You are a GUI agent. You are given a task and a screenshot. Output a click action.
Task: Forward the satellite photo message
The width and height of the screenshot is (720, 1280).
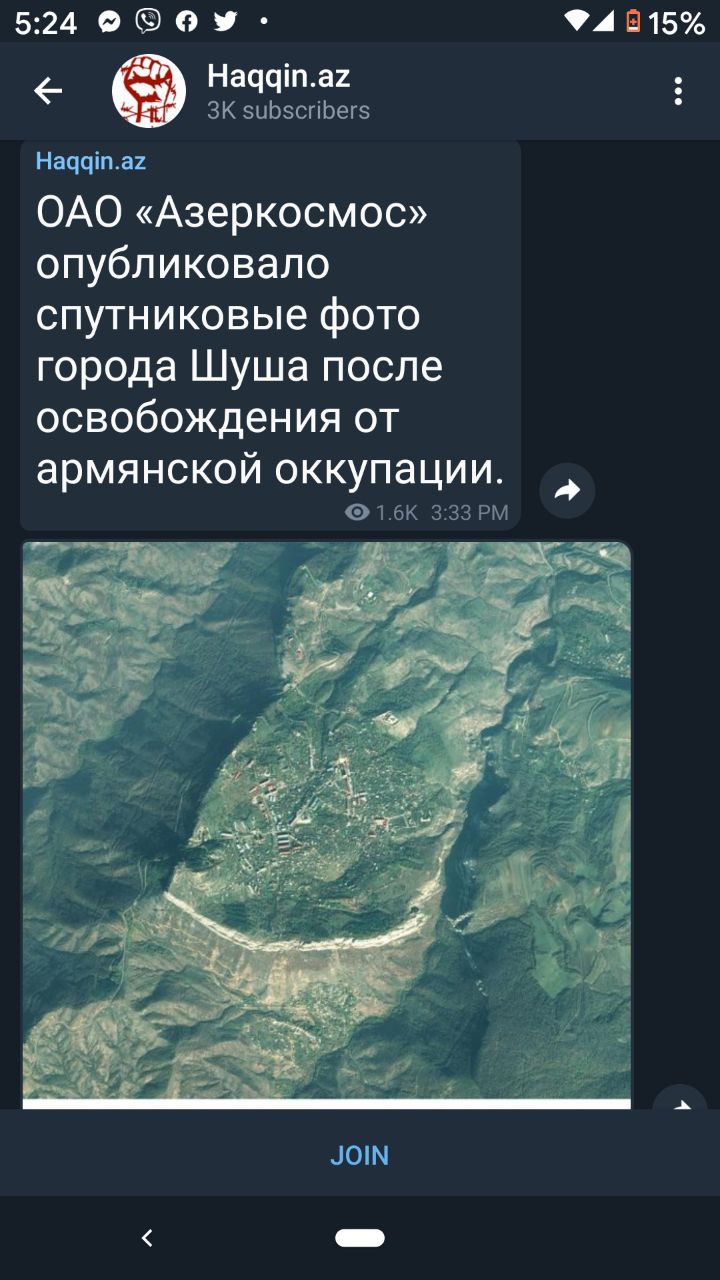(x=679, y=1100)
